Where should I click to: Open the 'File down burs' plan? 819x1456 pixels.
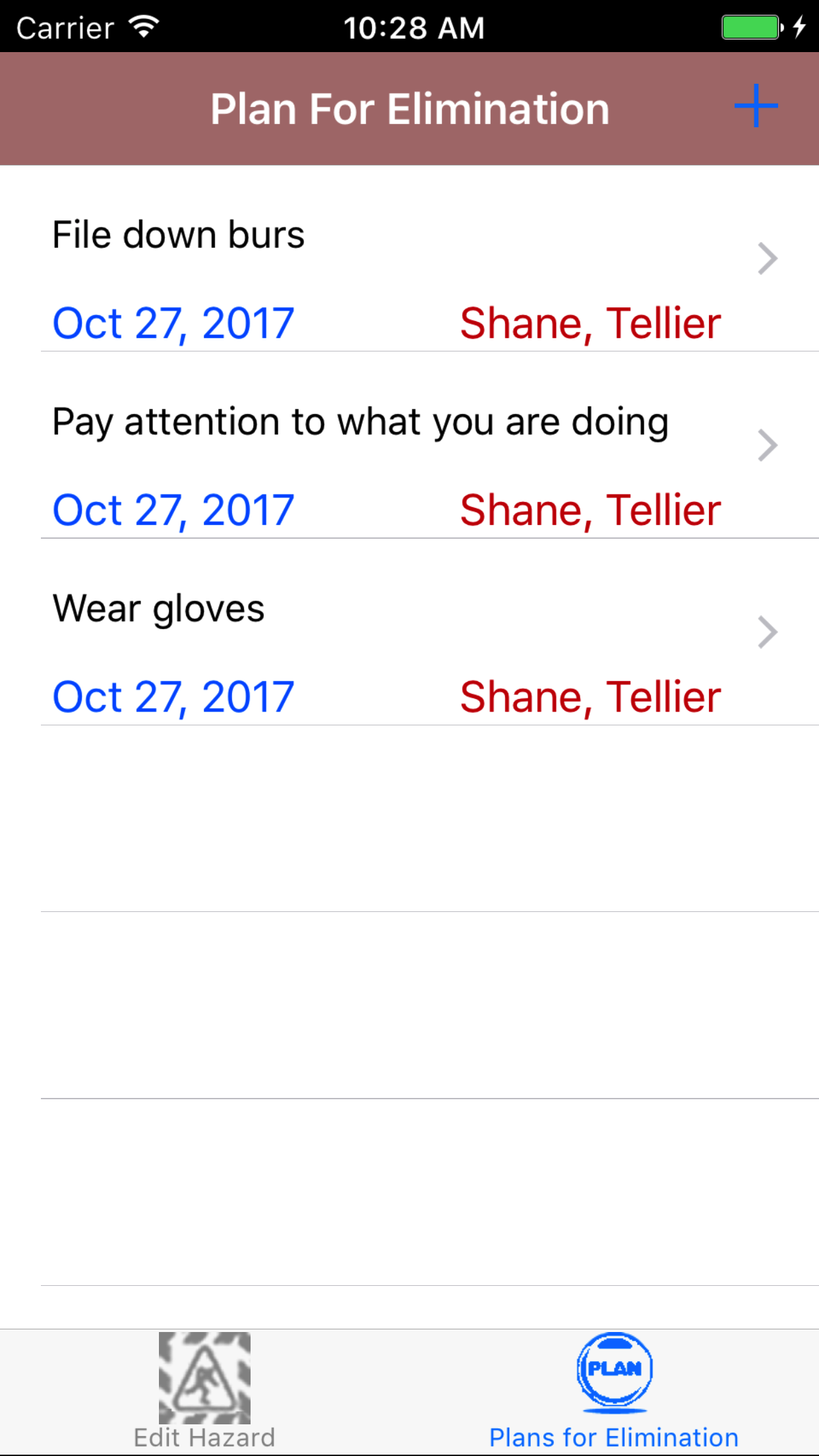click(409, 258)
